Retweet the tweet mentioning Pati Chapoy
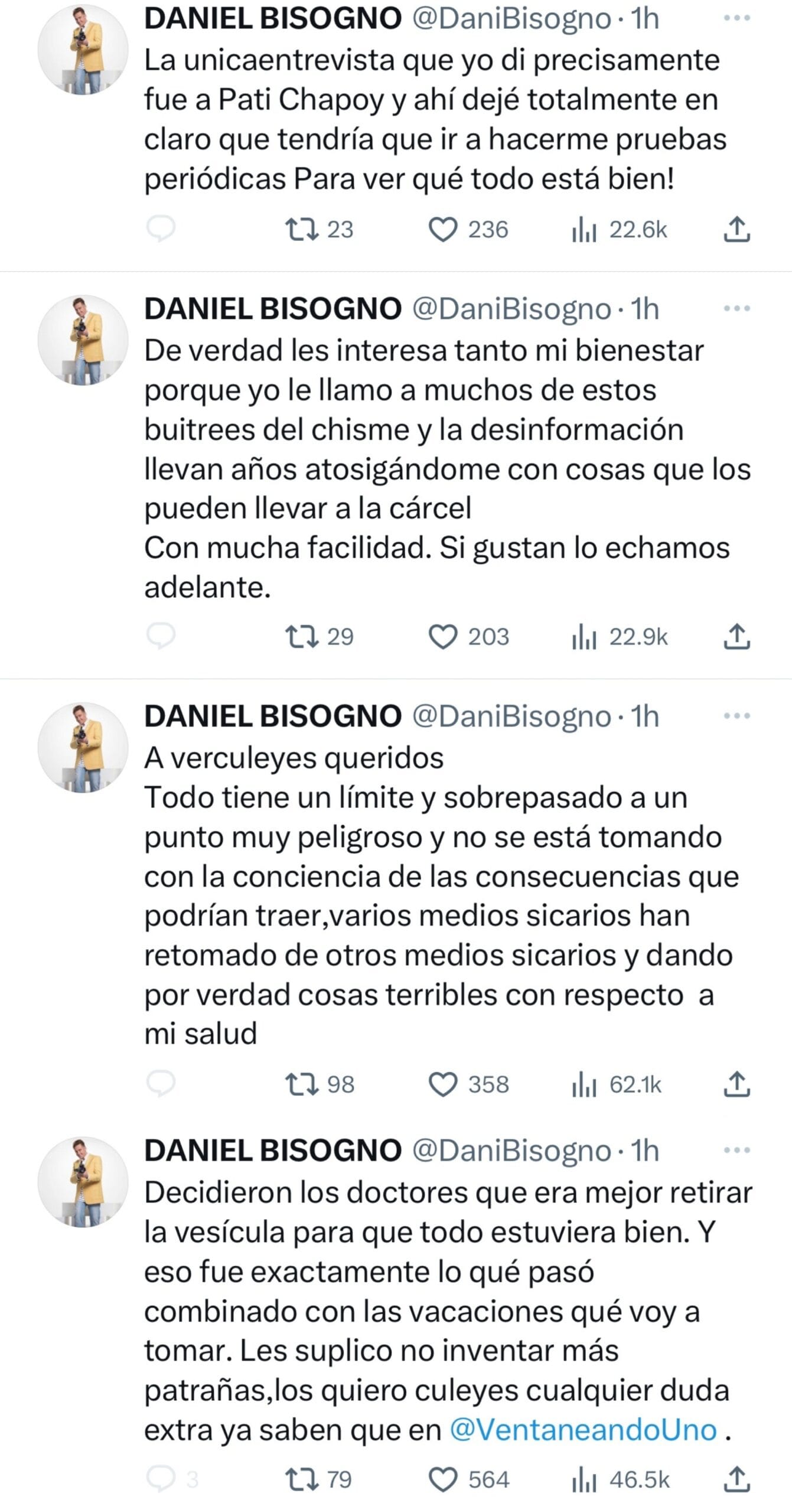Image resolution: width=792 pixels, height=1512 pixels. [x=302, y=230]
